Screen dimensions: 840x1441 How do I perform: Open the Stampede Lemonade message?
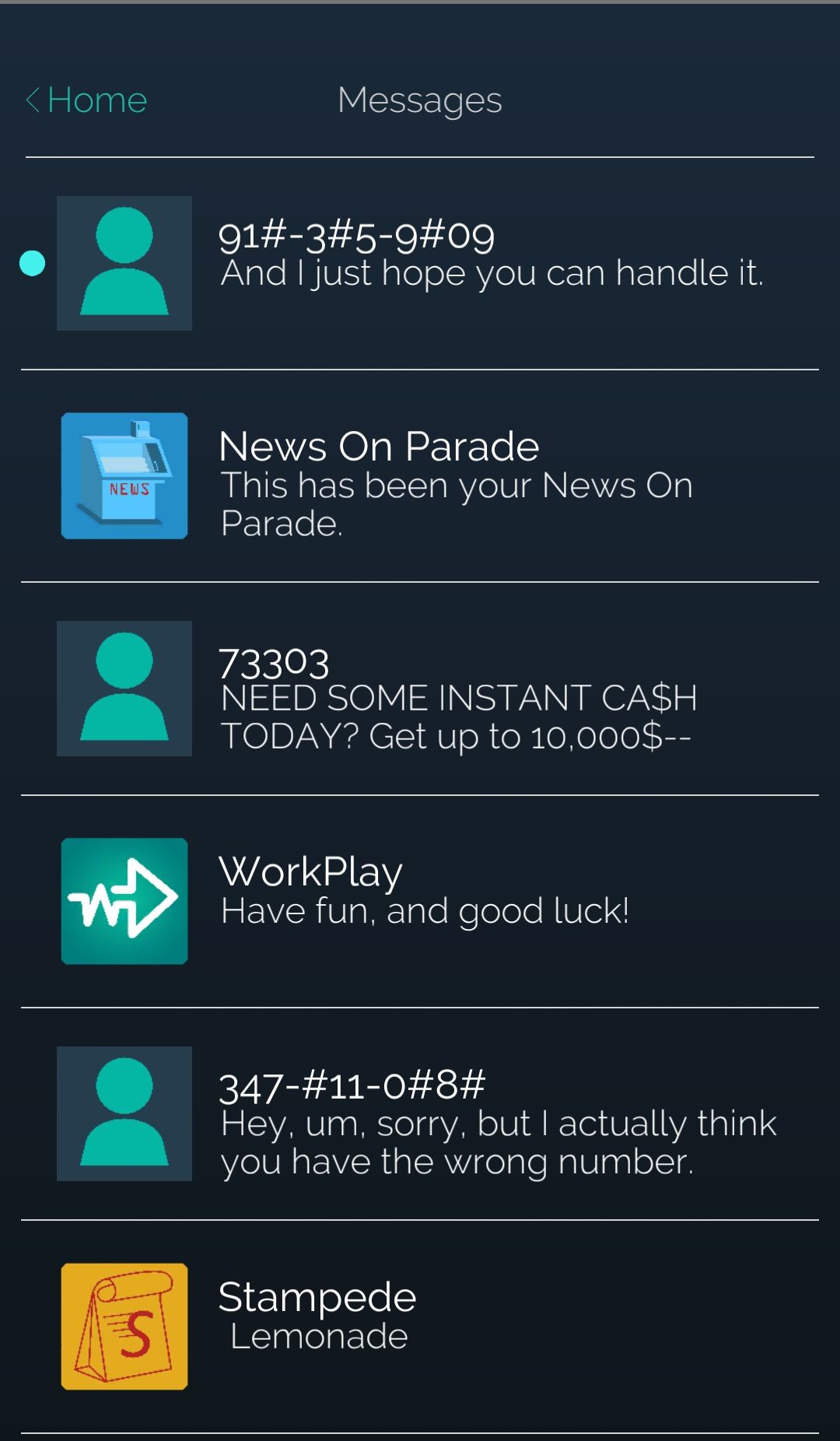click(x=420, y=1327)
